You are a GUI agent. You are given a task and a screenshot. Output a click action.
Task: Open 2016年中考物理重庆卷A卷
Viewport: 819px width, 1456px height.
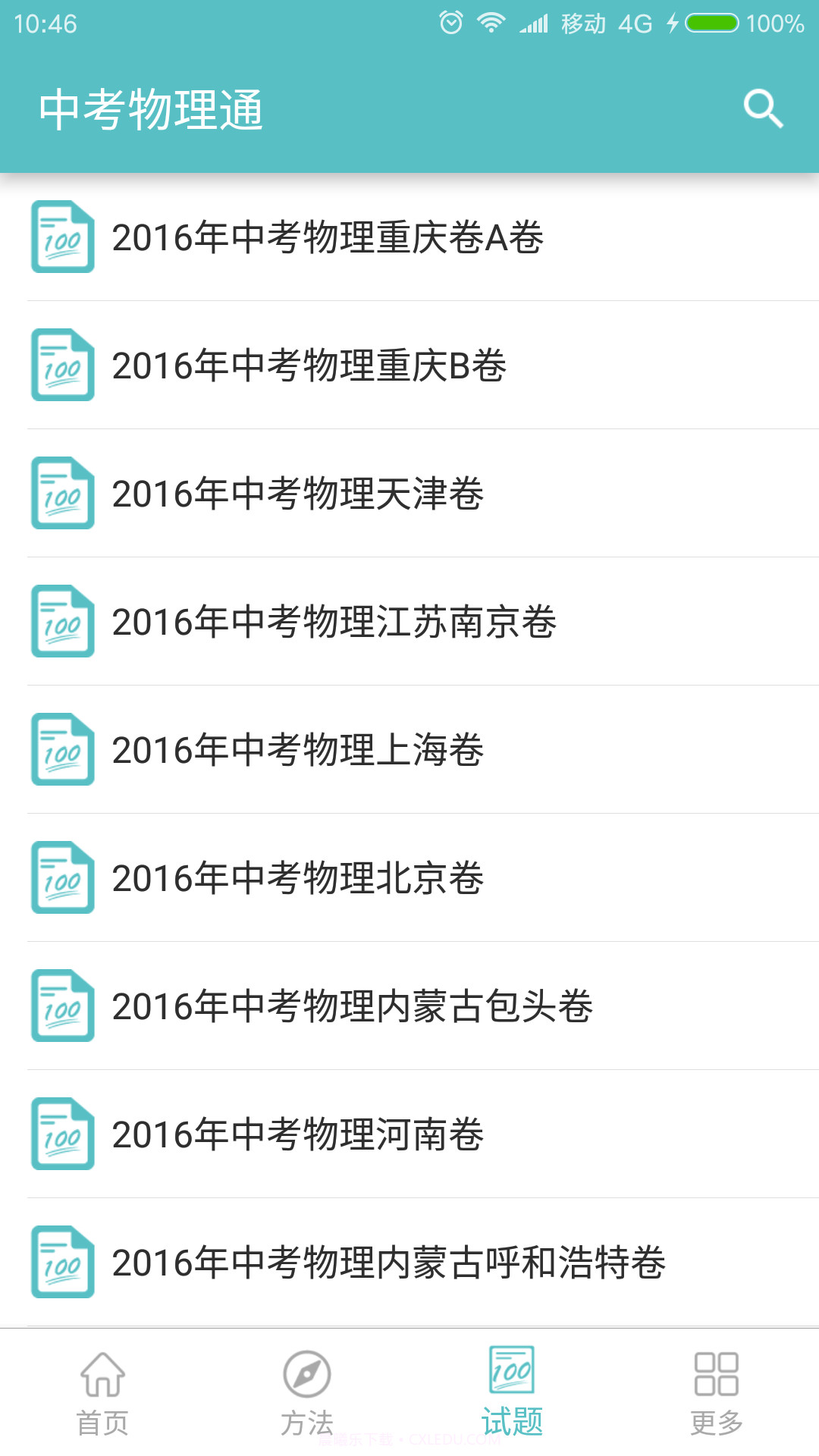click(330, 239)
